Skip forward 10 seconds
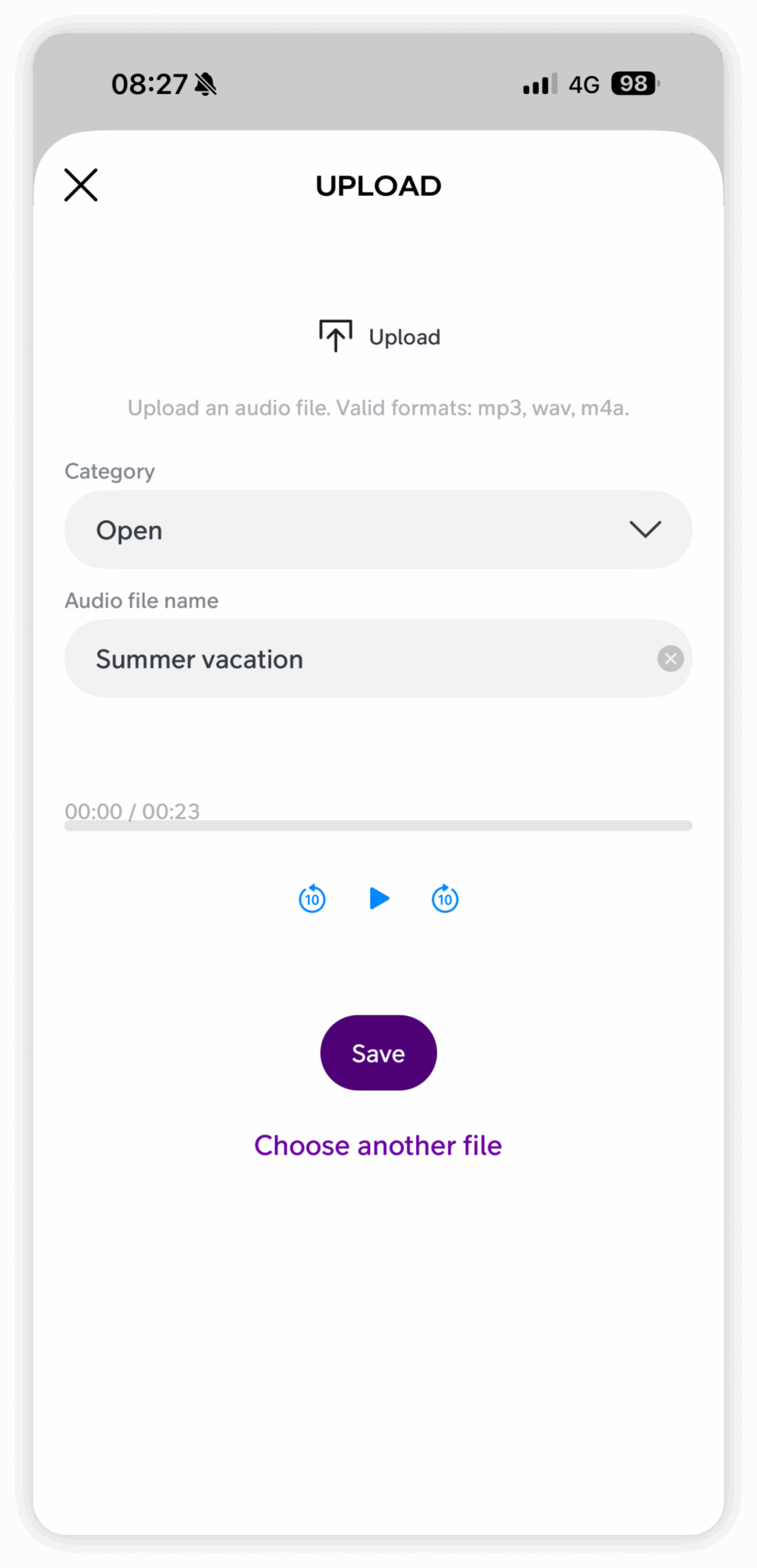Viewport: 757px width, 1568px height. (x=445, y=898)
